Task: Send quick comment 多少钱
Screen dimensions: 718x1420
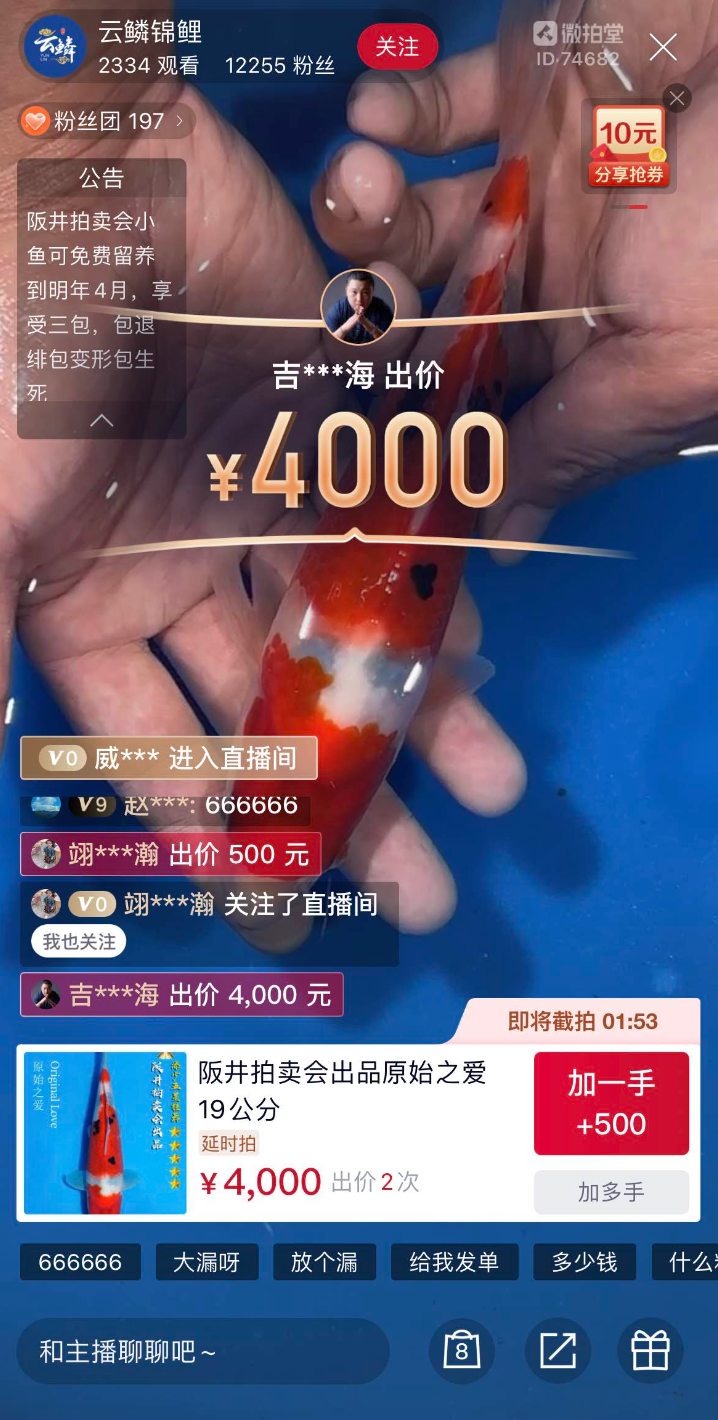Action: click(584, 1262)
